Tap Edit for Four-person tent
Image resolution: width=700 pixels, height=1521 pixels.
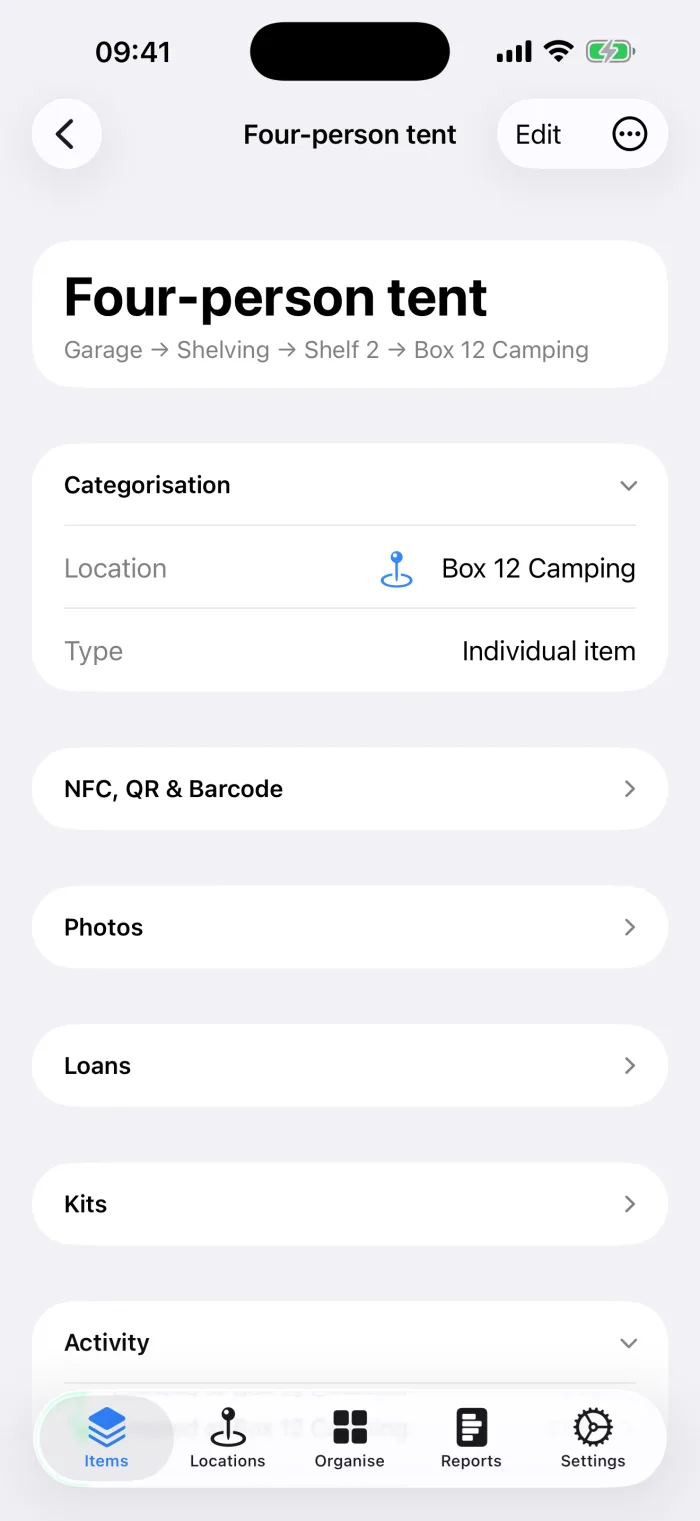tap(538, 134)
